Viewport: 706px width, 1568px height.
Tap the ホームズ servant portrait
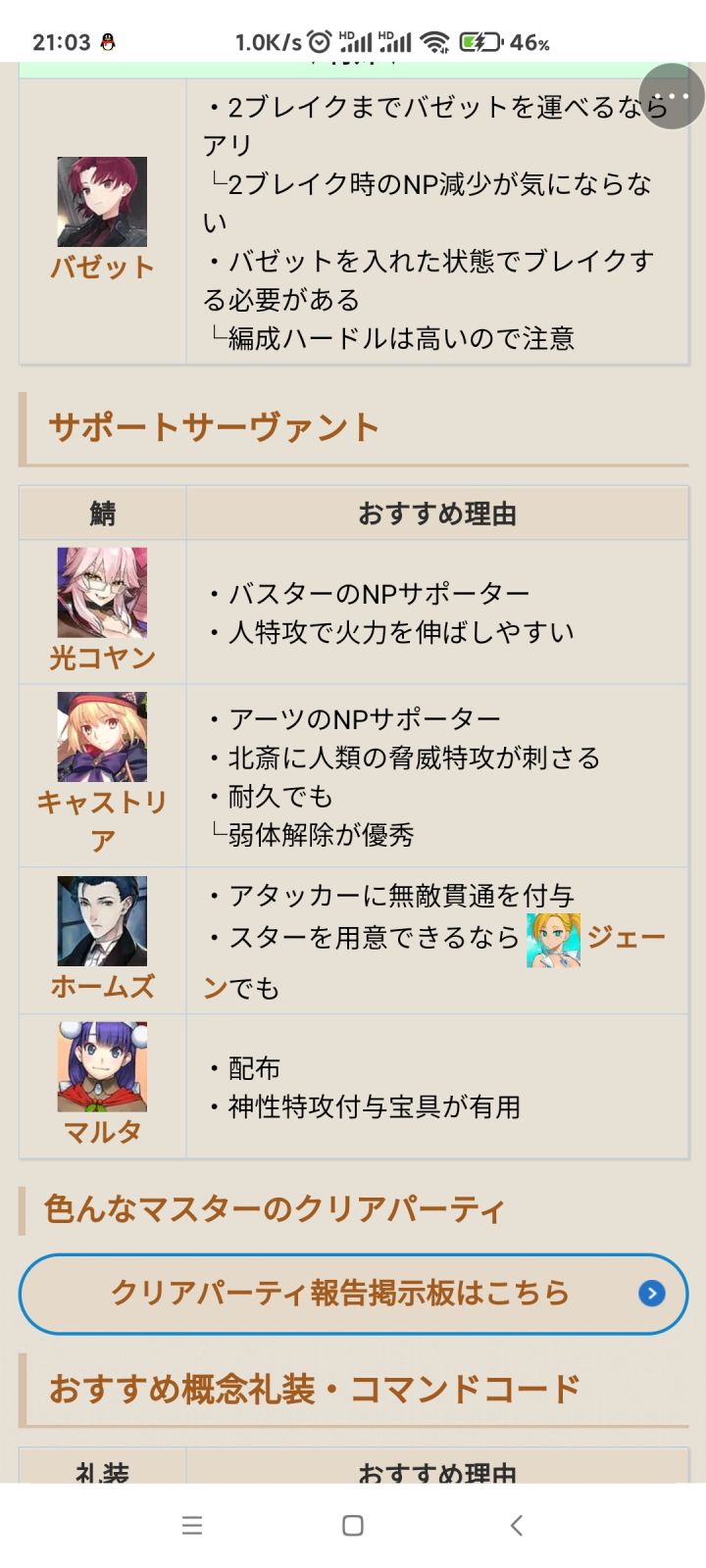[102, 921]
